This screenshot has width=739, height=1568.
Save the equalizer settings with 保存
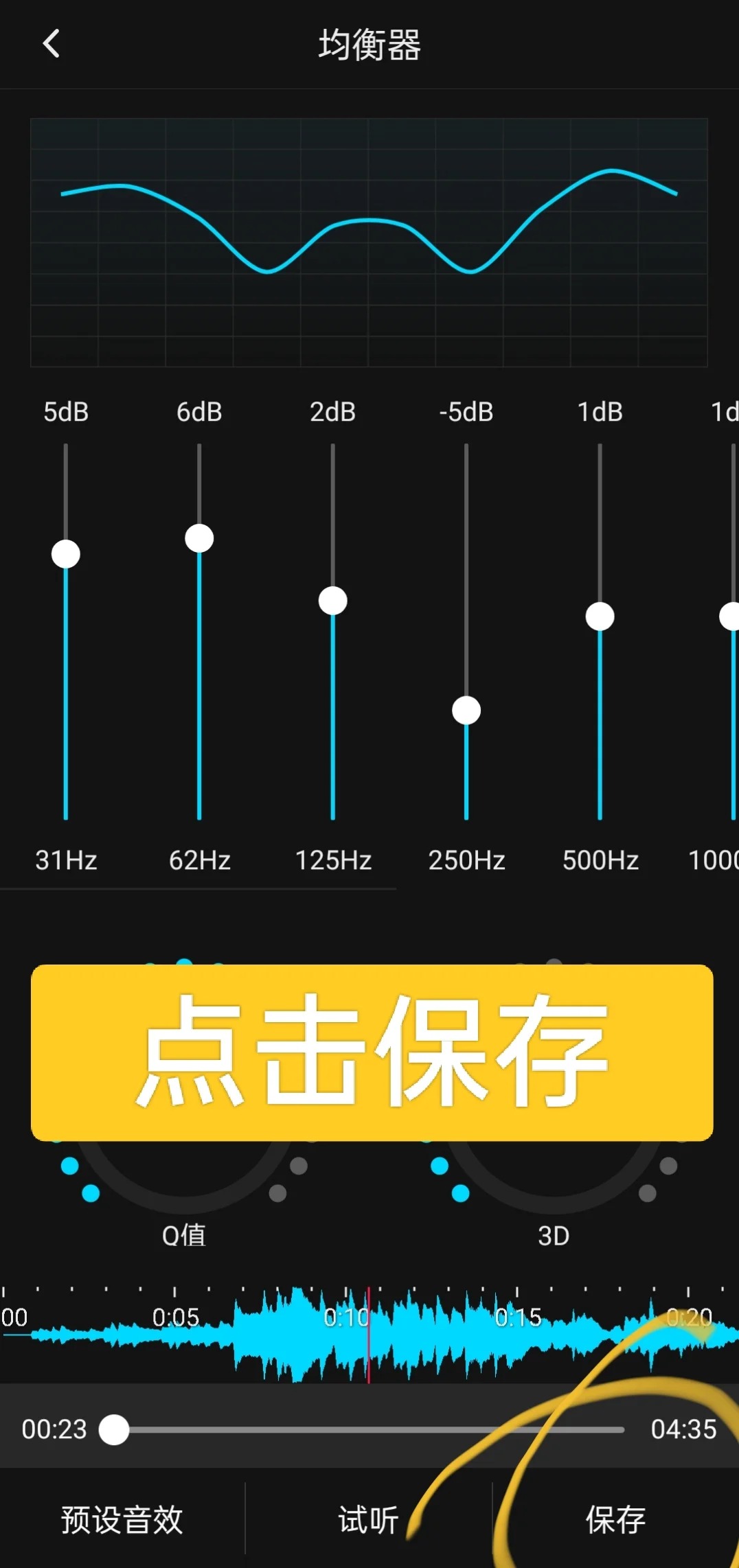pyautogui.click(x=615, y=1519)
